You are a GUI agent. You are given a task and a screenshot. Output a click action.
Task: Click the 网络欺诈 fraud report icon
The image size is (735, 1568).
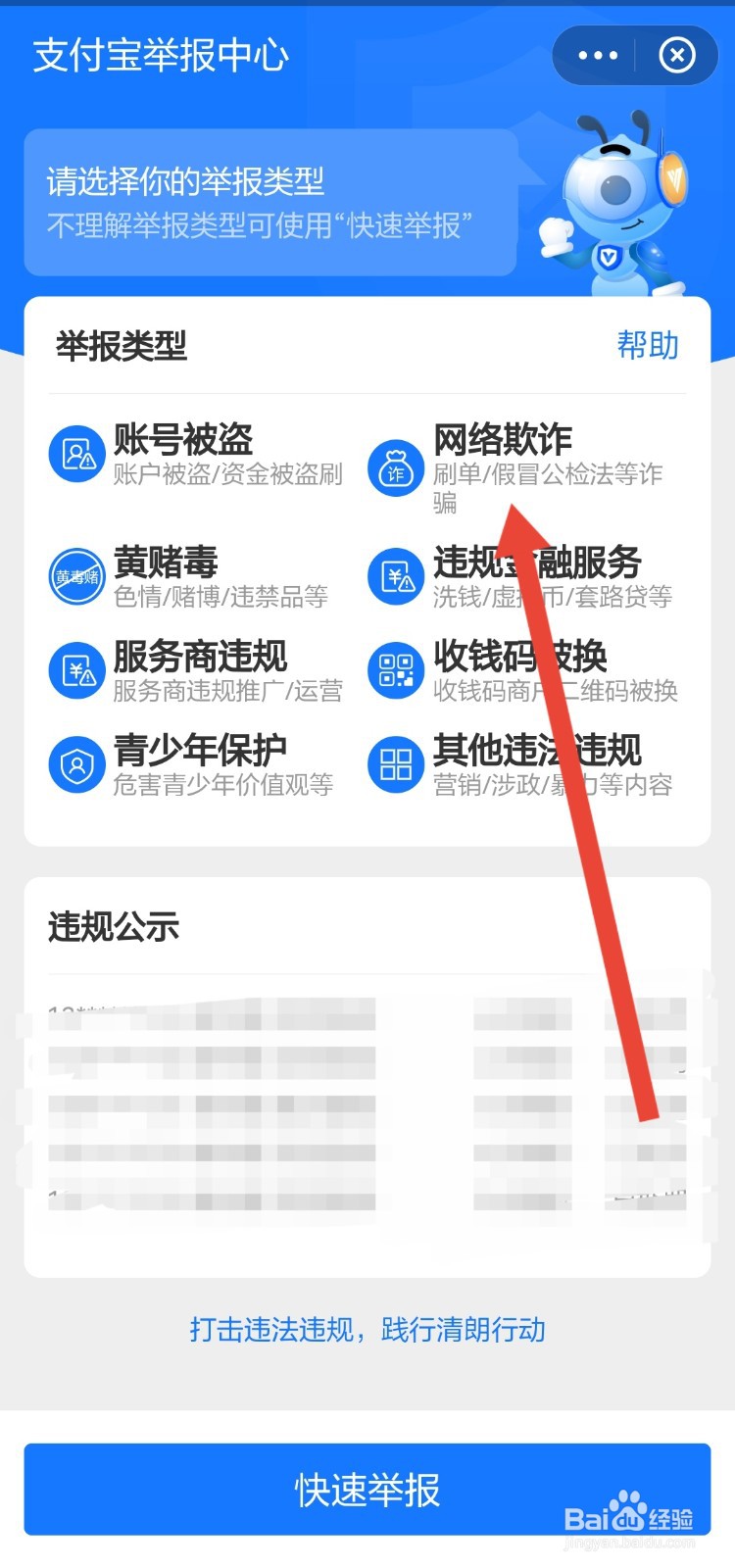click(395, 467)
